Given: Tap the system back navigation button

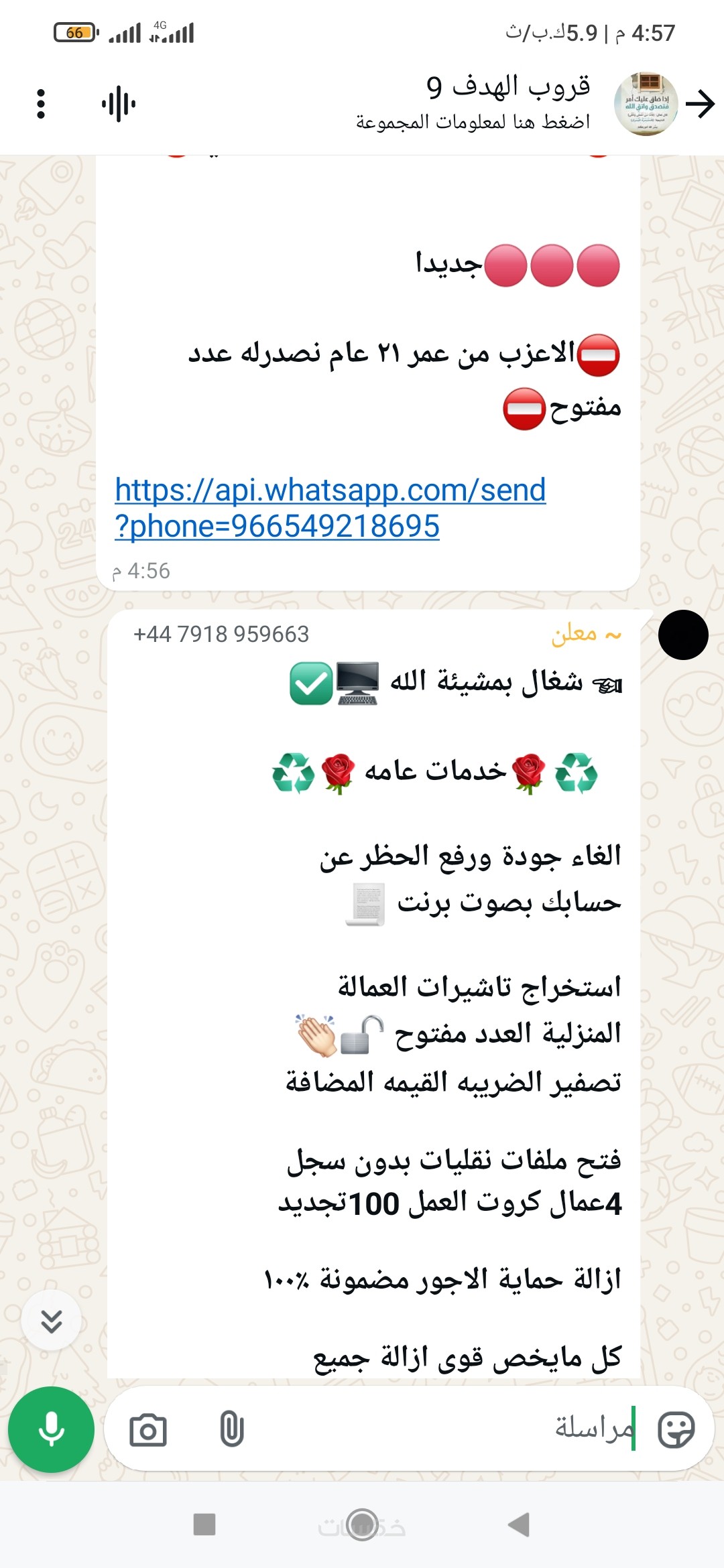Looking at the screenshot, I should tap(520, 1524).
